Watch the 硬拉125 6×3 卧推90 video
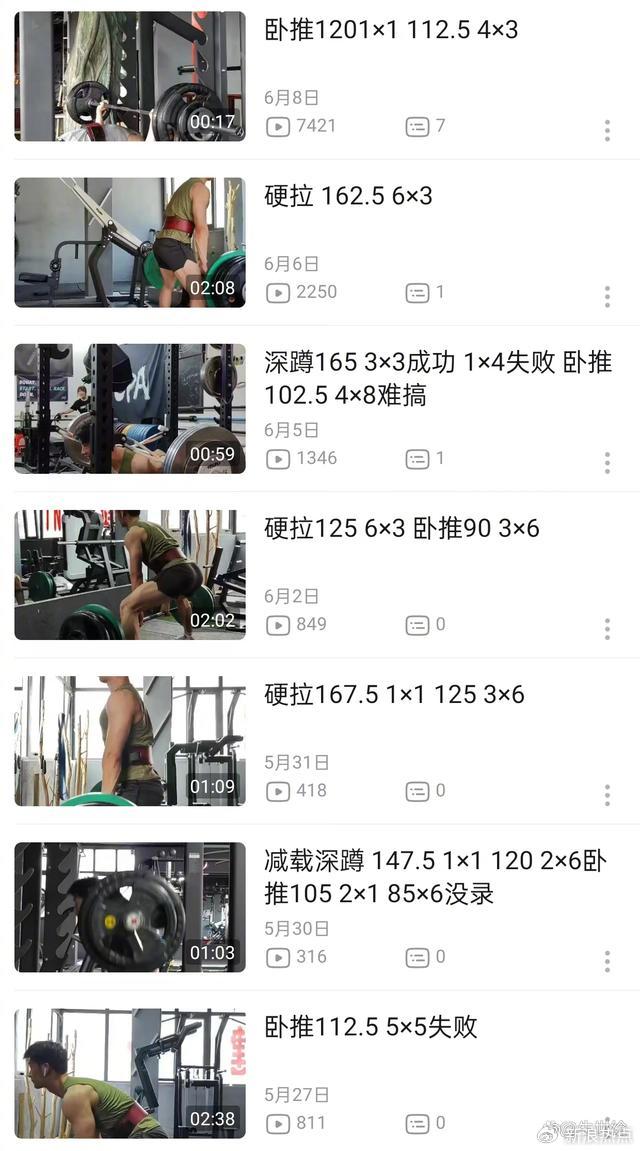The width and height of the screenshot is (640, 1151). [130, 574]
